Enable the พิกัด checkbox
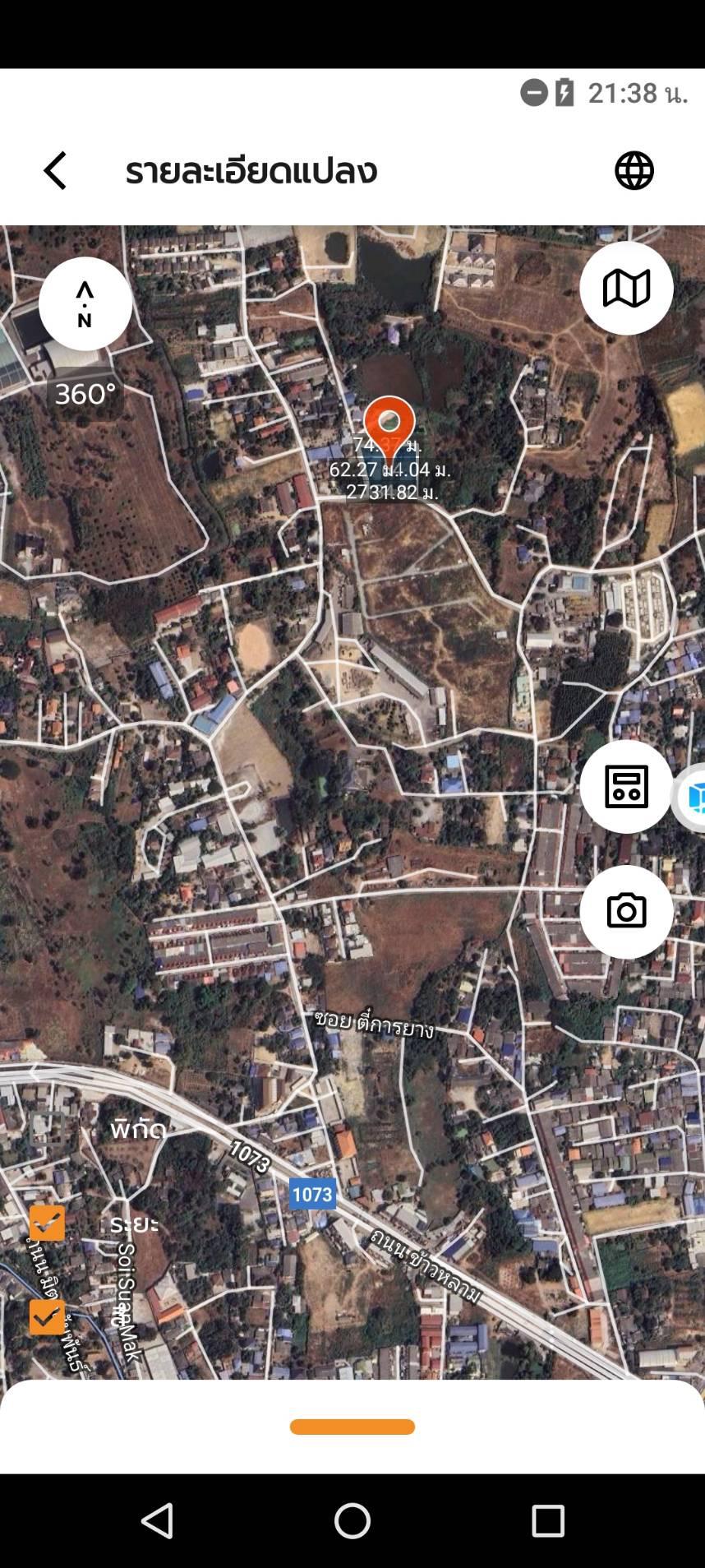Viewport: 705px width, 1568px height. 47,1130
